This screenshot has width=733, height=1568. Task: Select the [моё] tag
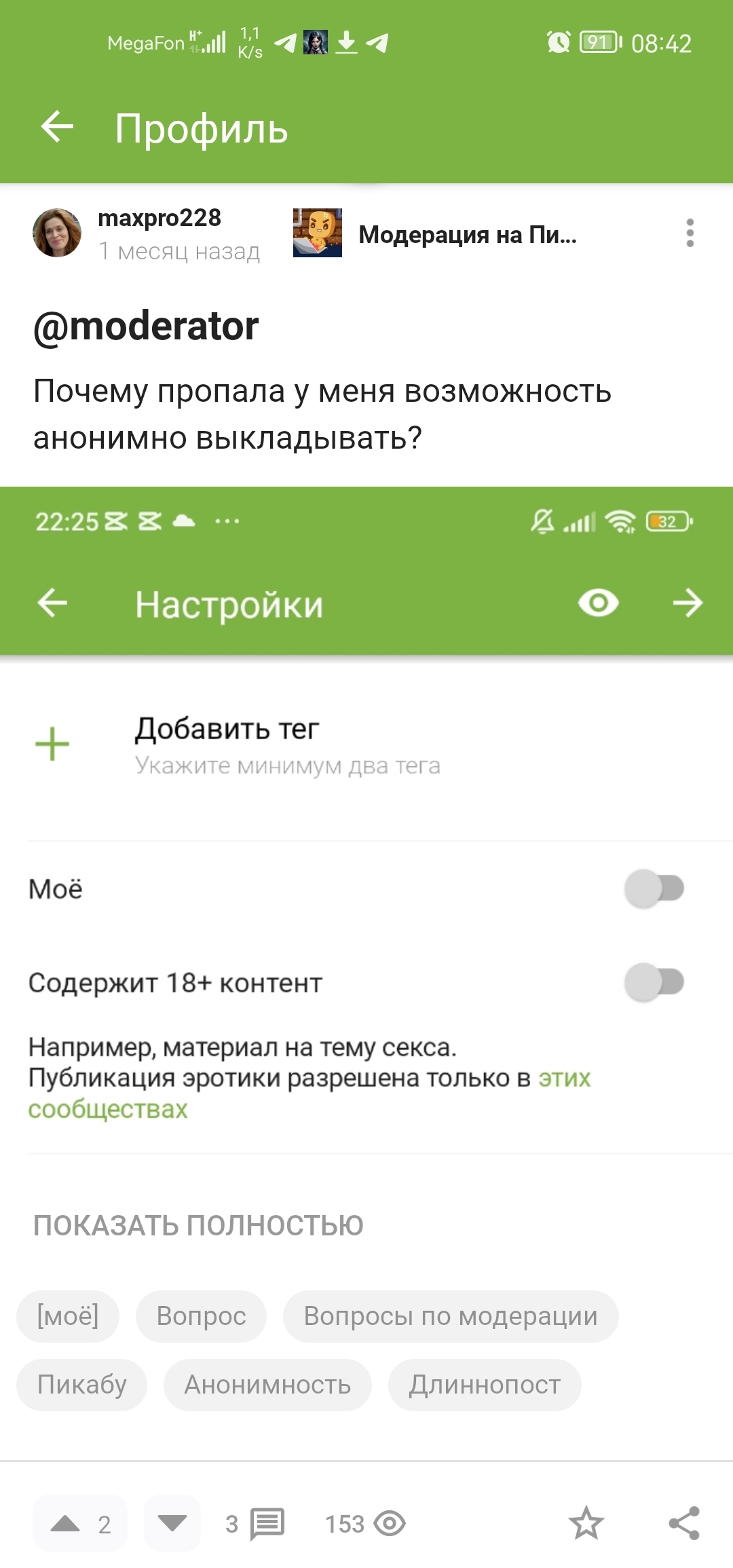coord(68,1316)
